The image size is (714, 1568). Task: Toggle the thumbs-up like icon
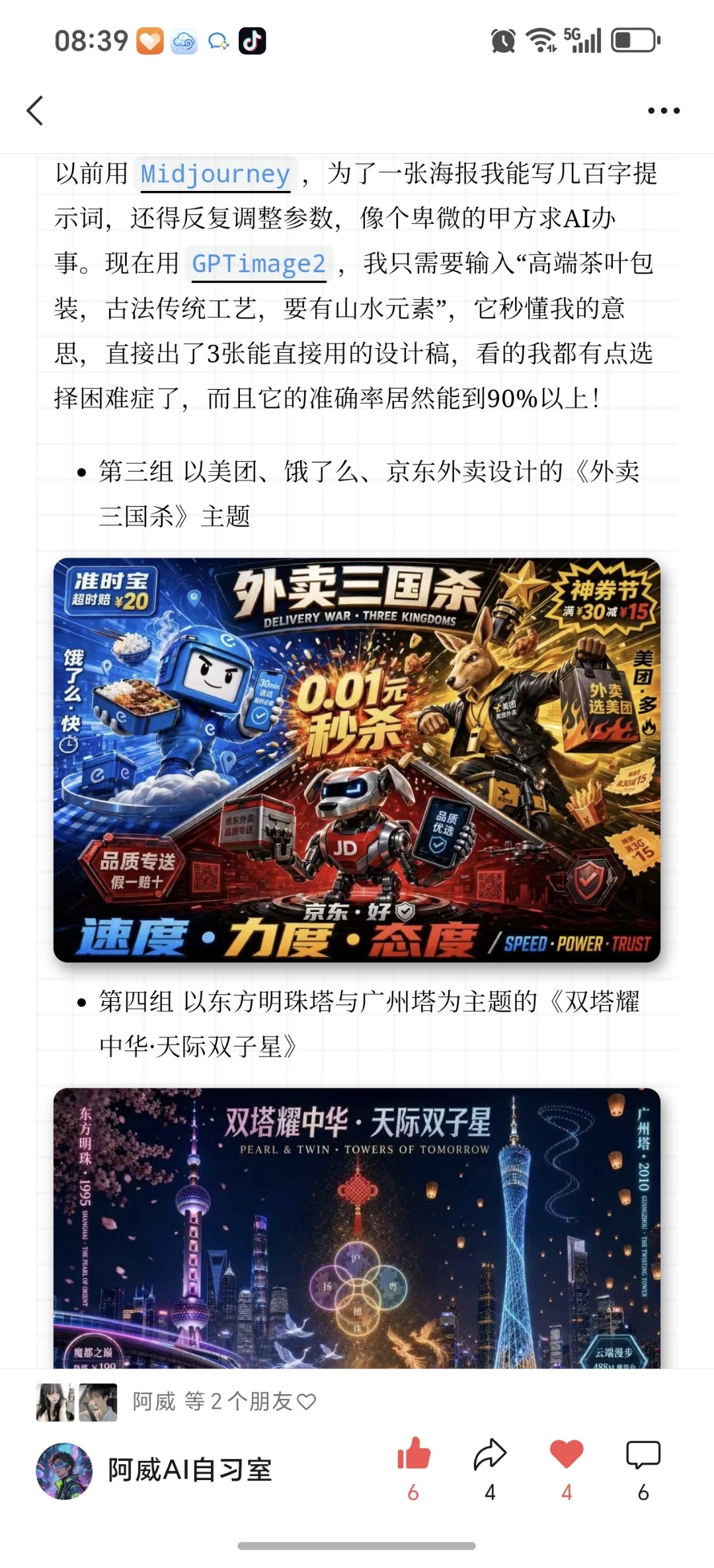(414, 1455)
